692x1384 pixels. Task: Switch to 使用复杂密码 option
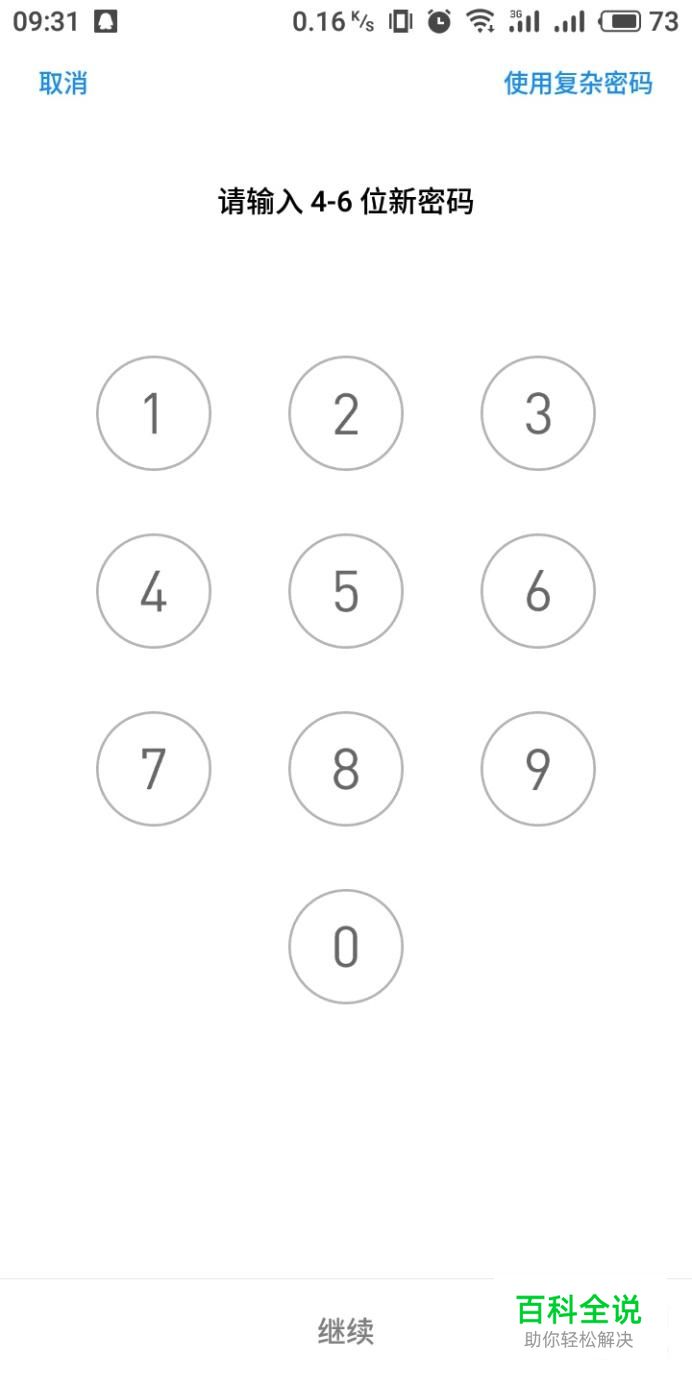(x=578, y=83)
